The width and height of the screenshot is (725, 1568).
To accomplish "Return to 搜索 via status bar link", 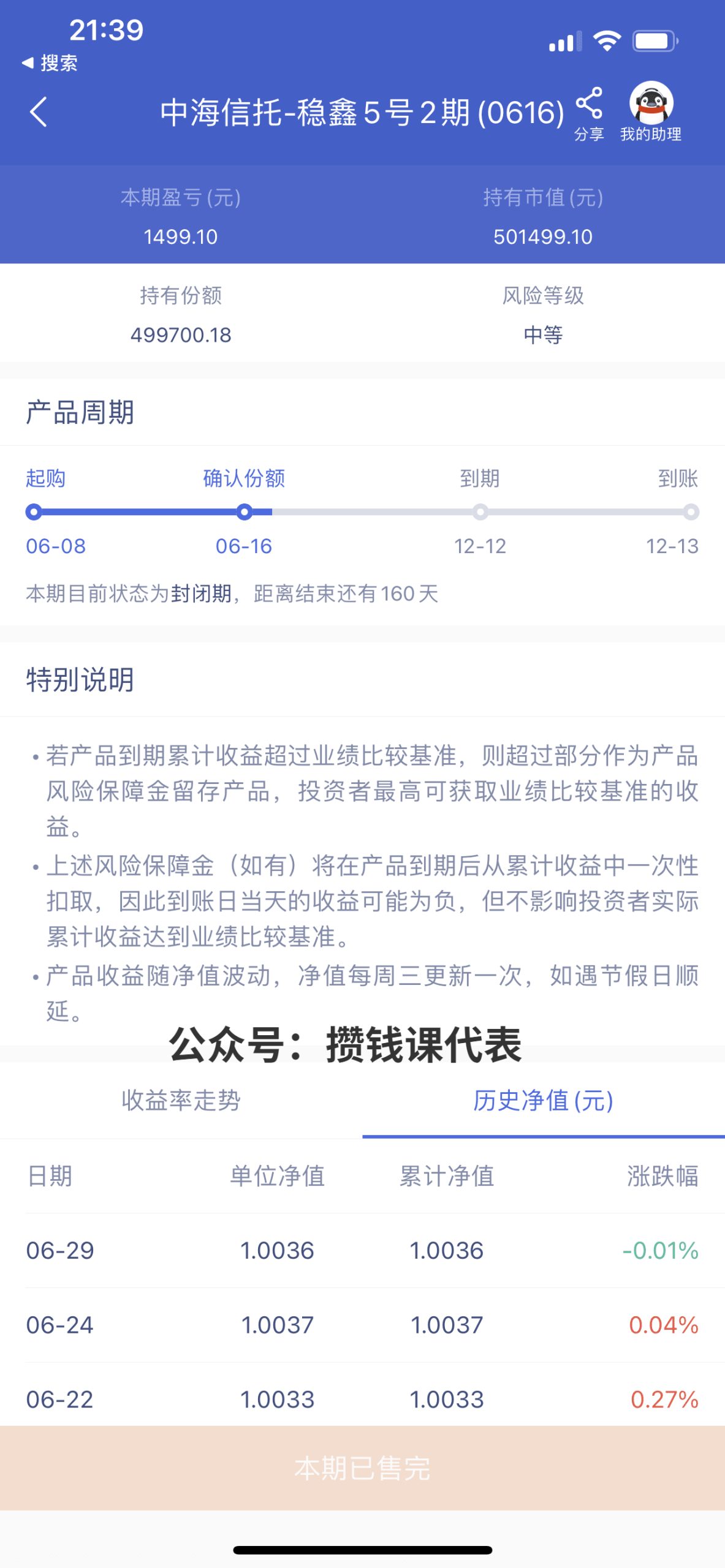I will [50, 62].
